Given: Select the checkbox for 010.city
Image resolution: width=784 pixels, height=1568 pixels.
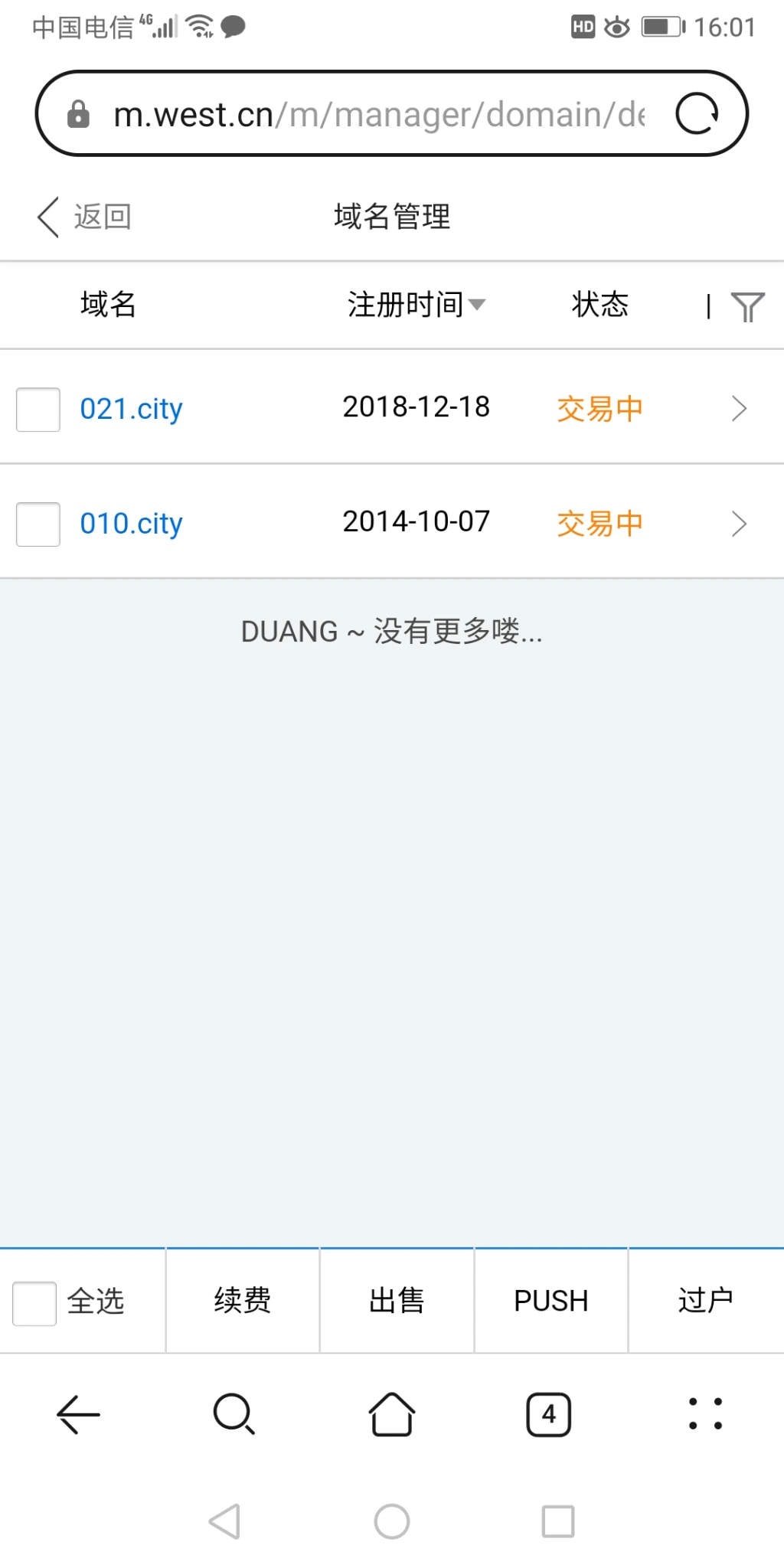Looking at the screenshot, I should point(38,524).
